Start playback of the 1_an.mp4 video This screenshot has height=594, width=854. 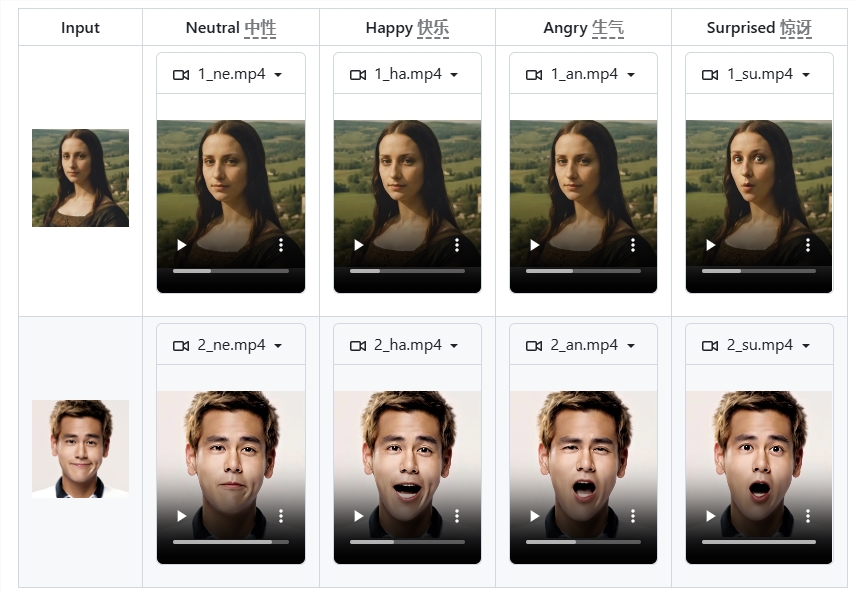tap(534, 245)
